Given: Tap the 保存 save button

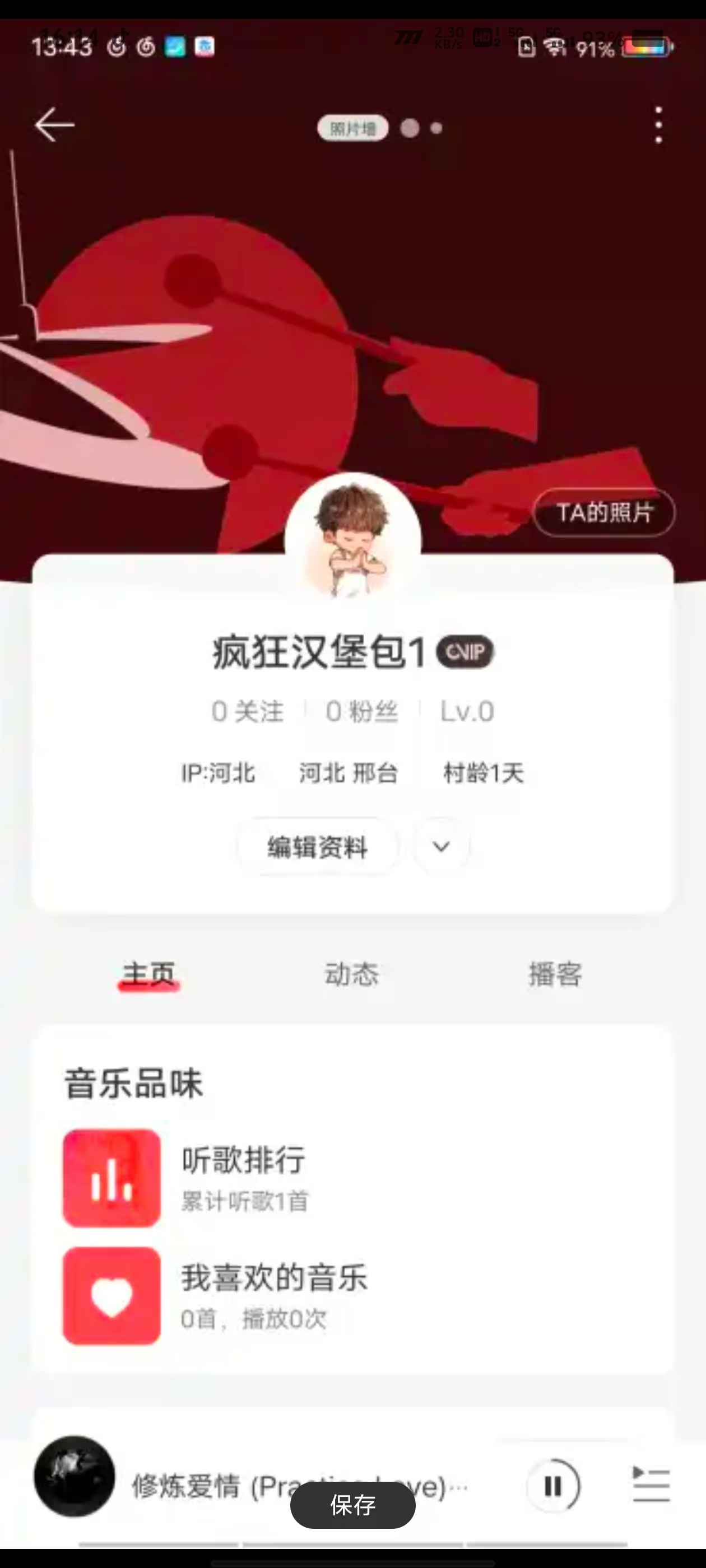Looking at the screenshot, I should click(352, 1505).
